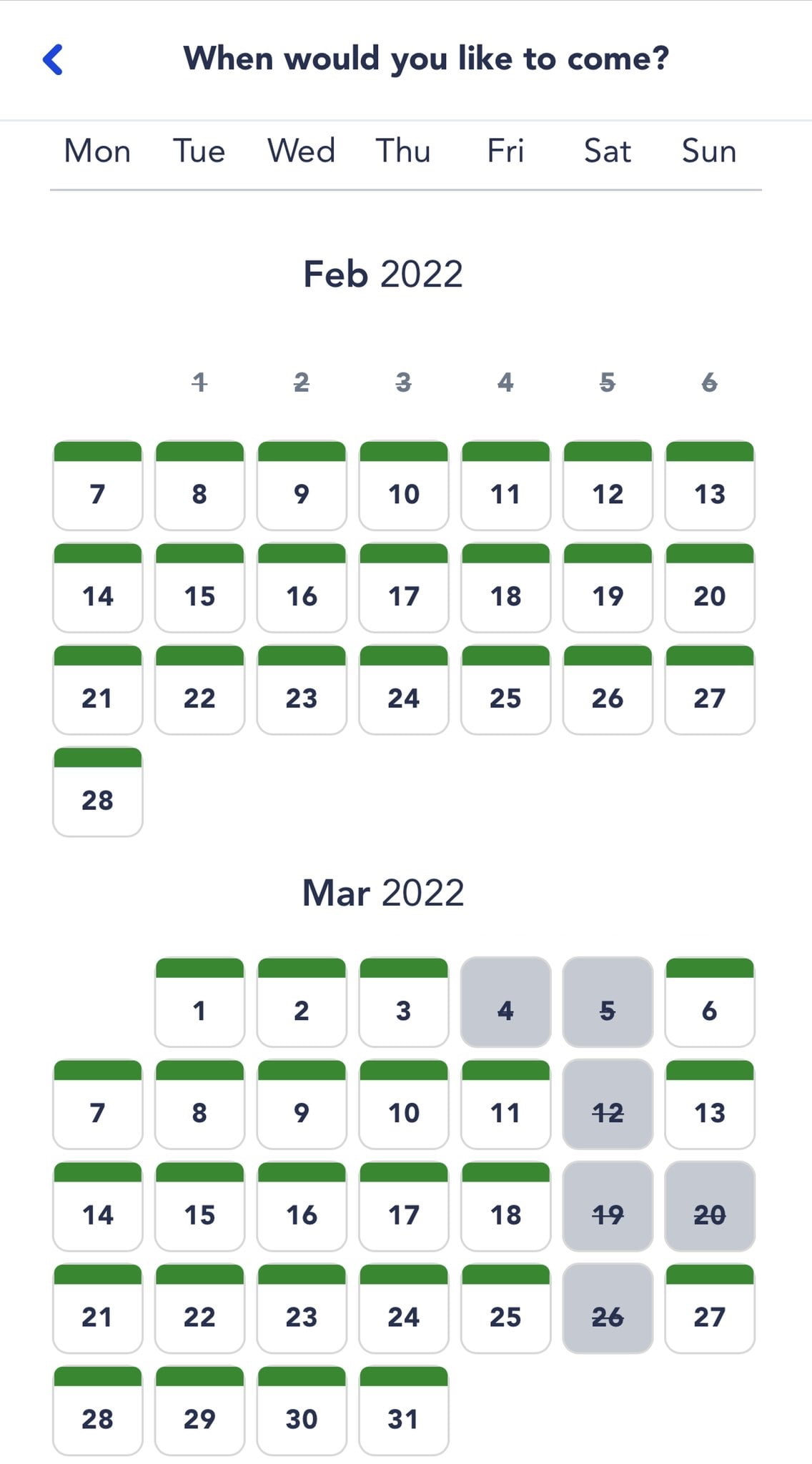Tap March 13 date tile
Viewport: 812px width, 1464px height.
[709, 1106]
